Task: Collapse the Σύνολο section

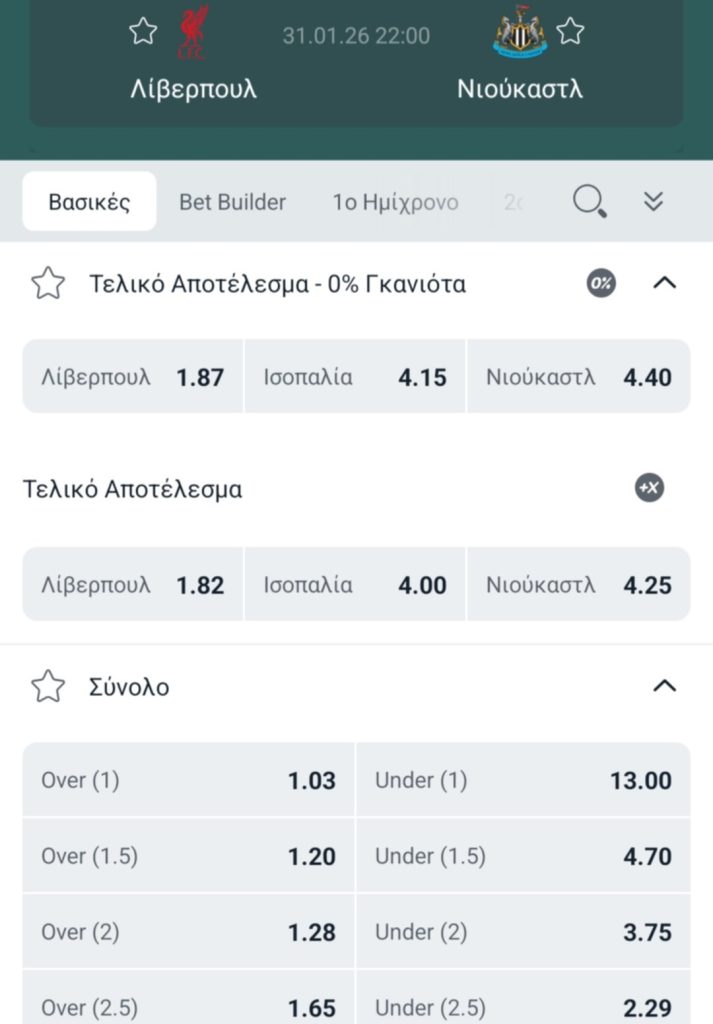Action: 664,686
